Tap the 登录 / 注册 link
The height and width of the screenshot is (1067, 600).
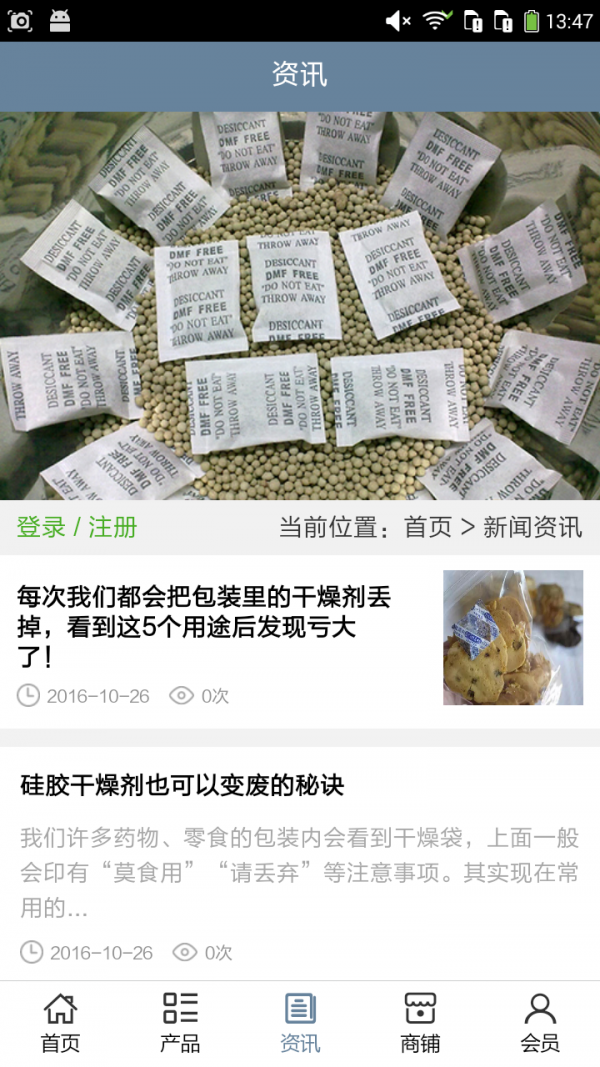(x=77, y=527)
